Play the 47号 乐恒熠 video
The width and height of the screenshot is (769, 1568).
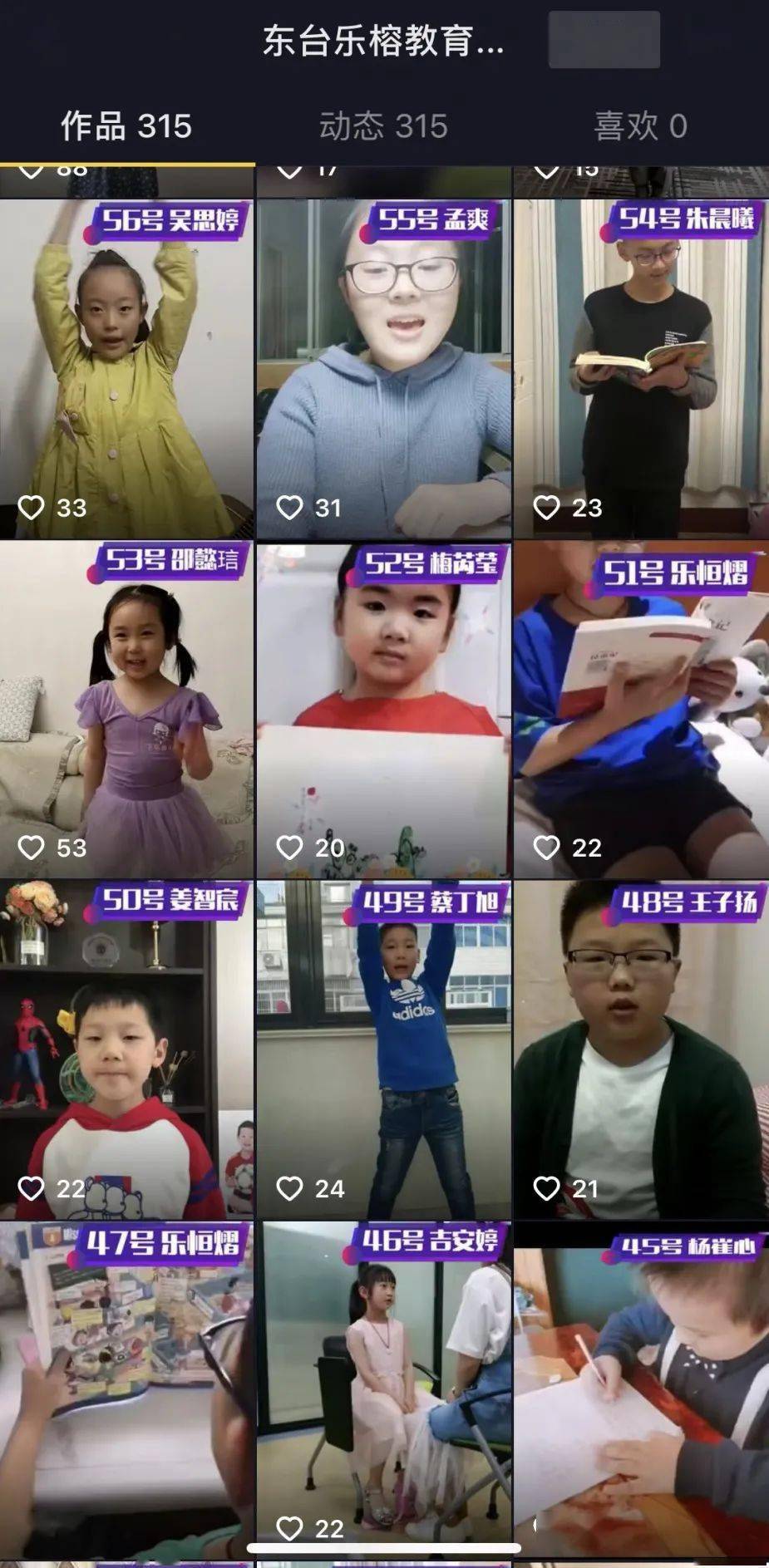126,1388
